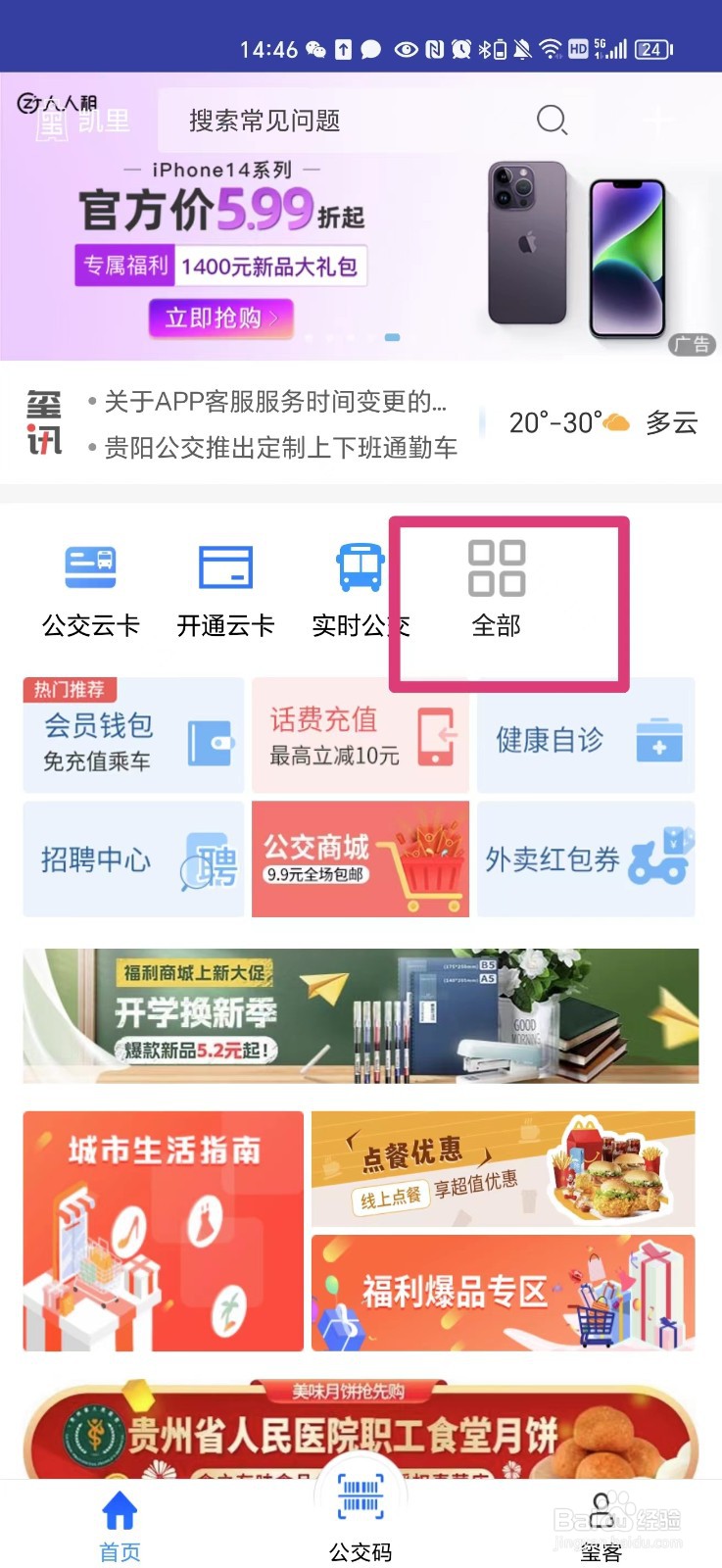This screenshot has height=1568, width=722.
Task: Tap the 开通云卡 card icon
Action: click(x=225, y=566)
